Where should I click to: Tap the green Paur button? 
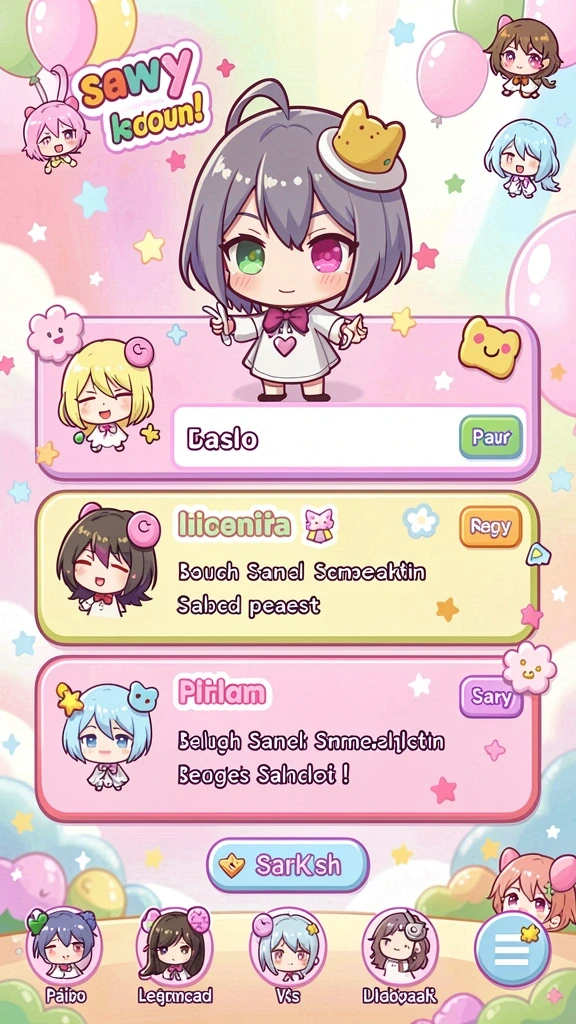[490, 437]
